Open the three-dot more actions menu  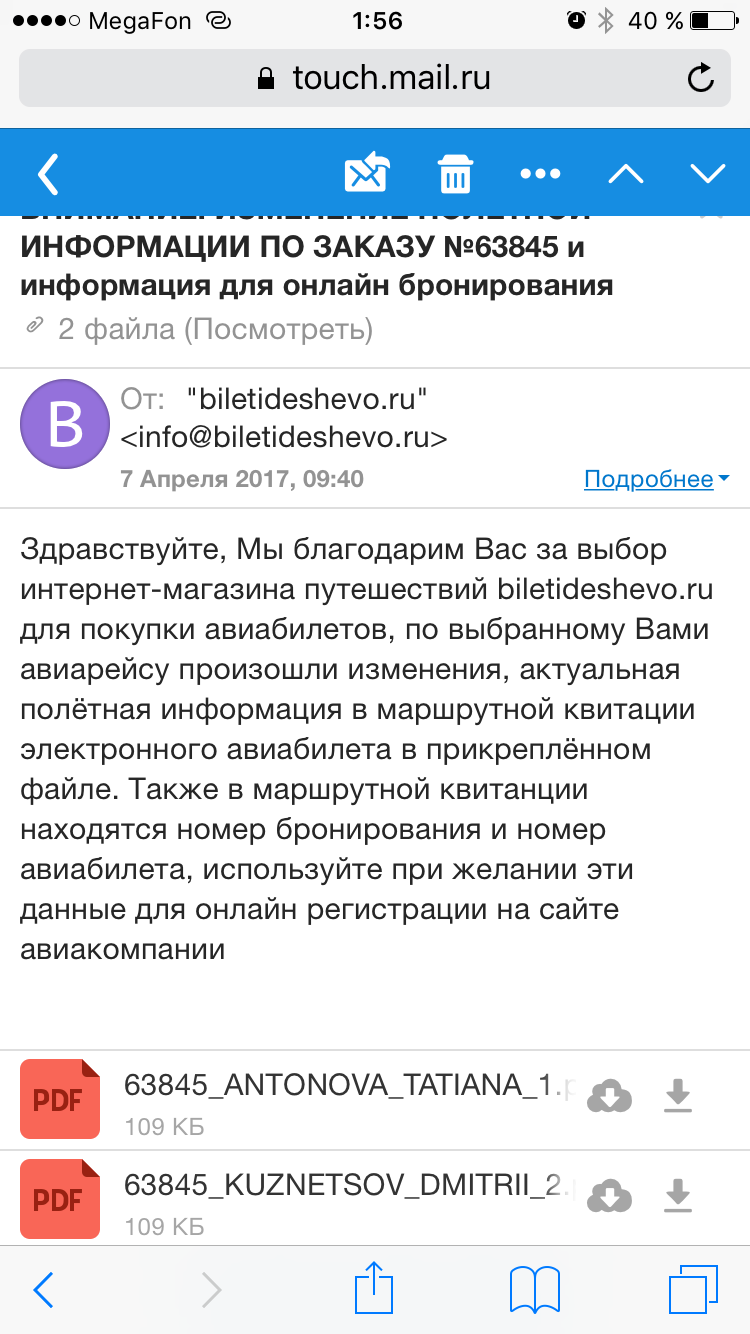pyautogui.click(x=540, y=174)
